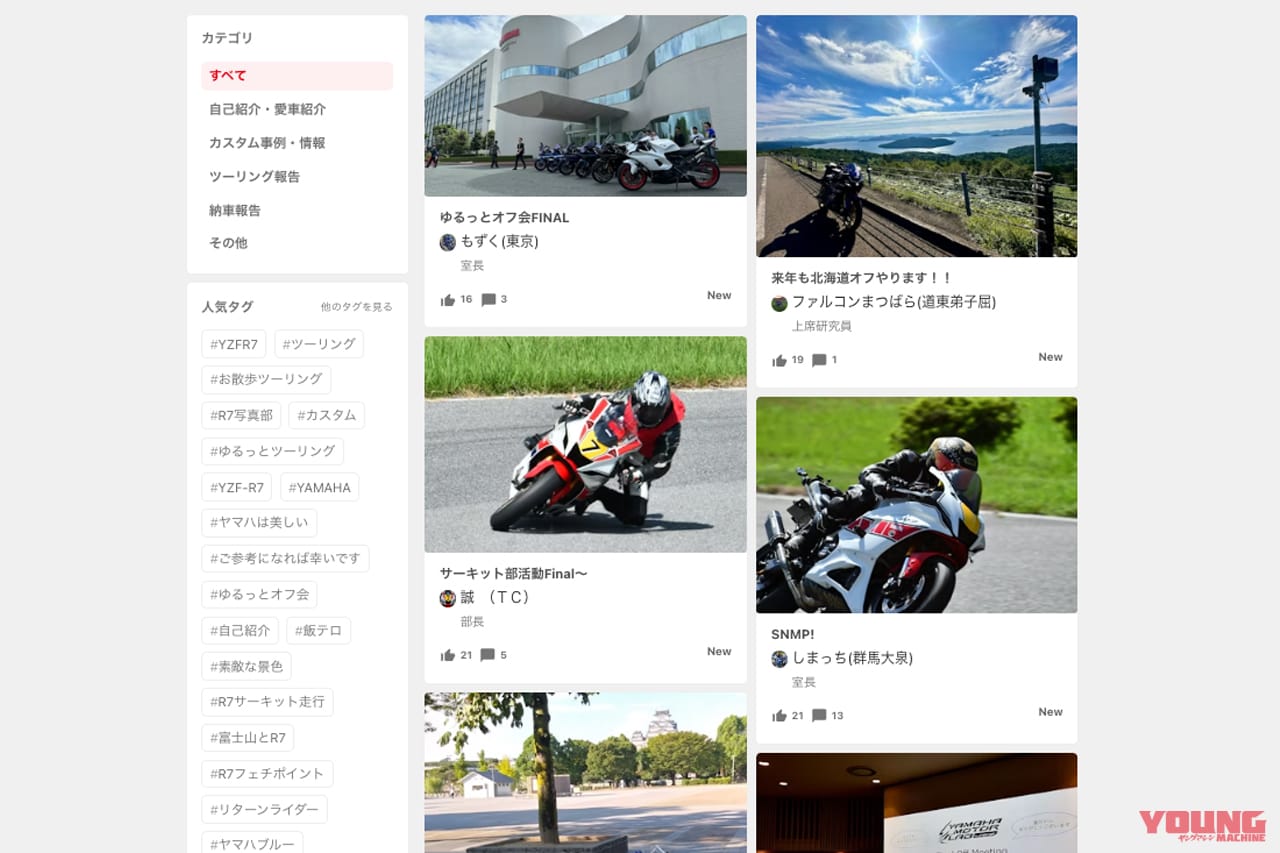Filter by カスタム事例・情報 category

click(x=267, y=143)
